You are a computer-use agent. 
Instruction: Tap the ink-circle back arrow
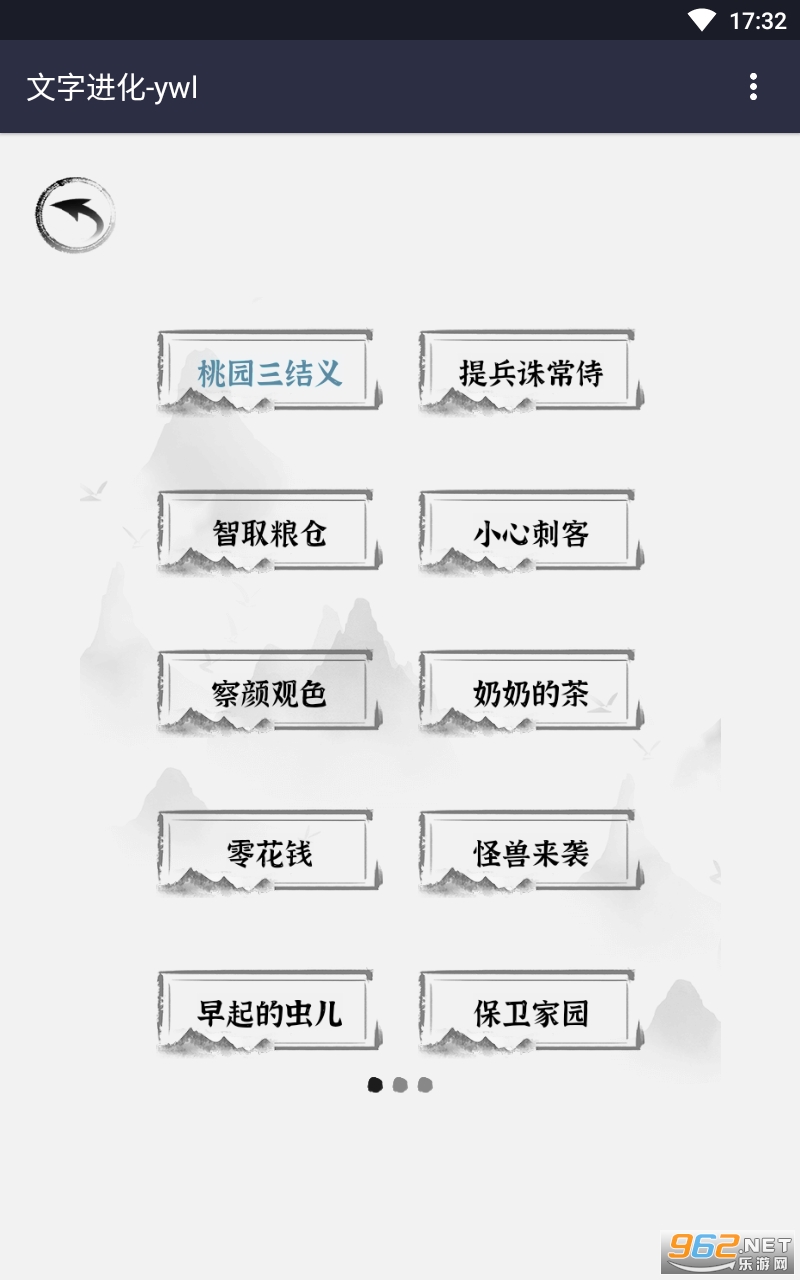tap(75, 214)
